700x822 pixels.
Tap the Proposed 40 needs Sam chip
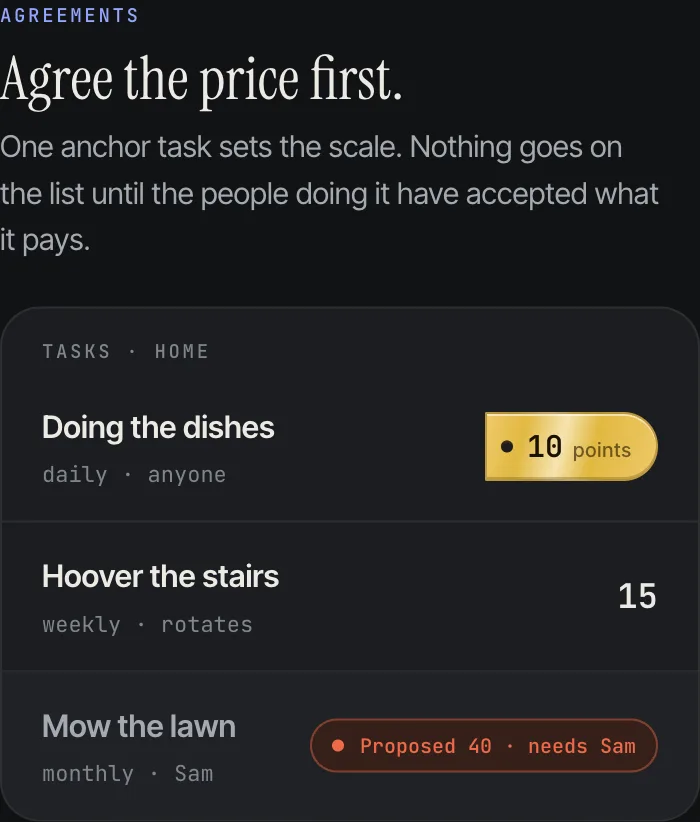pyautogui.click(x=483, y=745)
